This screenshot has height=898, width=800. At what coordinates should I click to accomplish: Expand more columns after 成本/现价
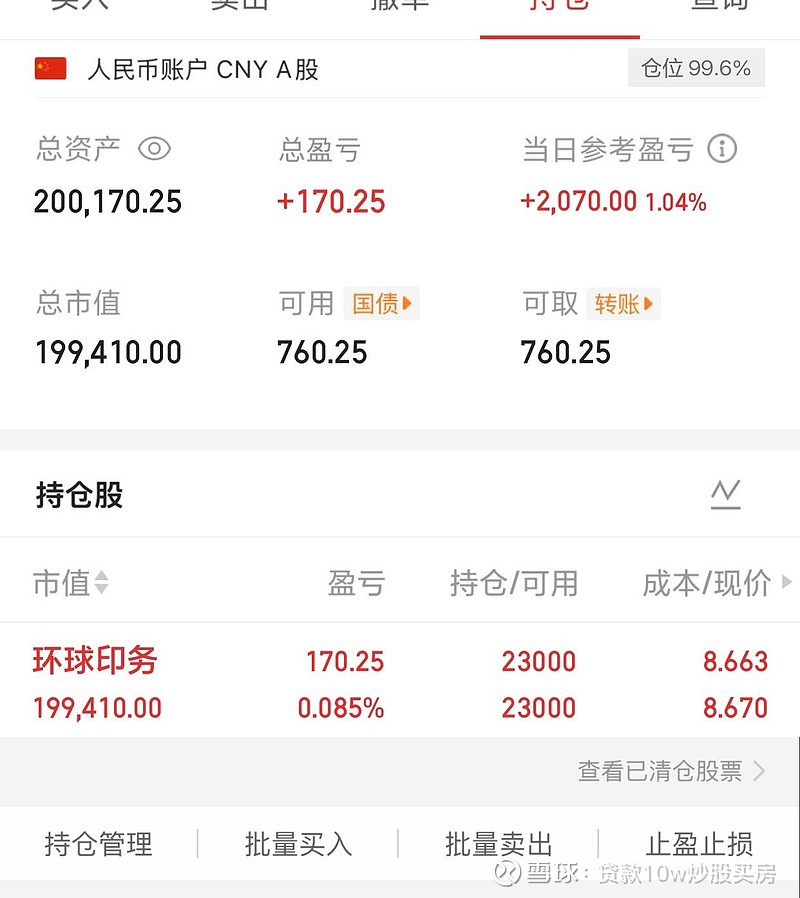point(787,582)
